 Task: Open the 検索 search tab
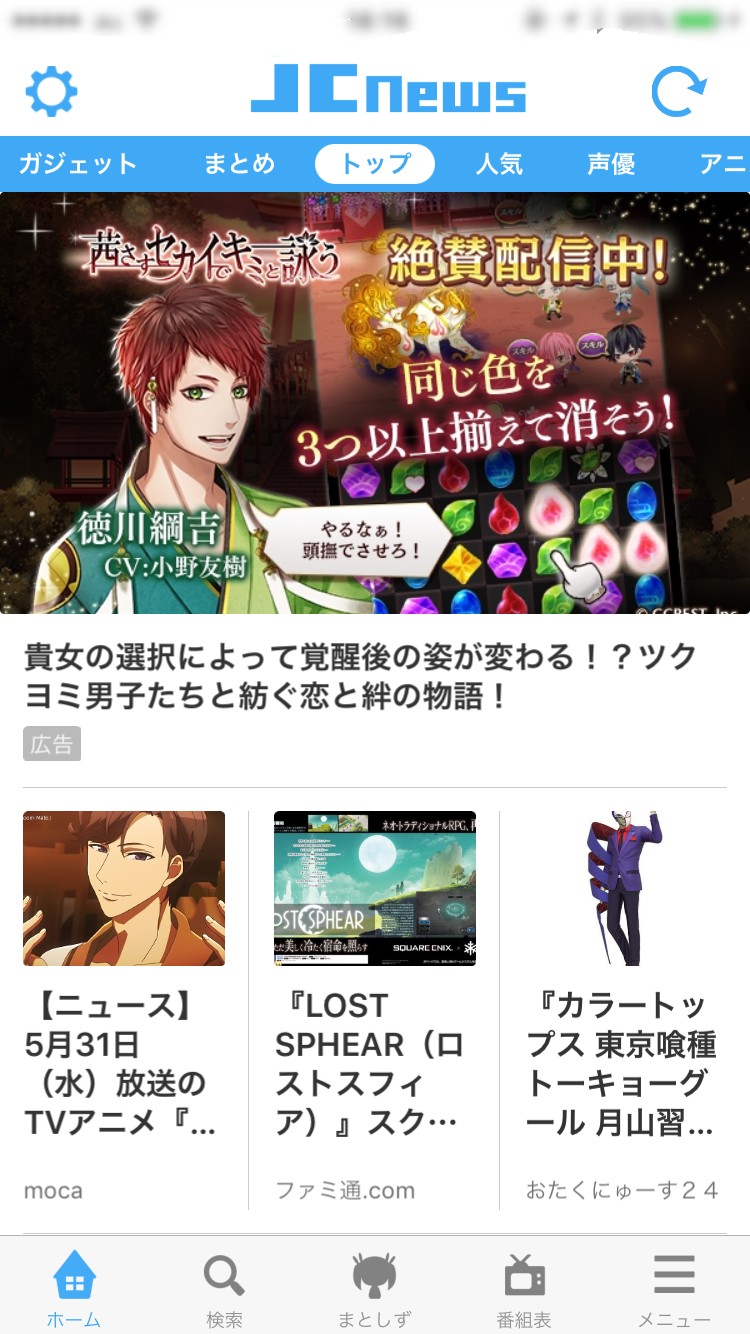click(x=224, y=1288)
